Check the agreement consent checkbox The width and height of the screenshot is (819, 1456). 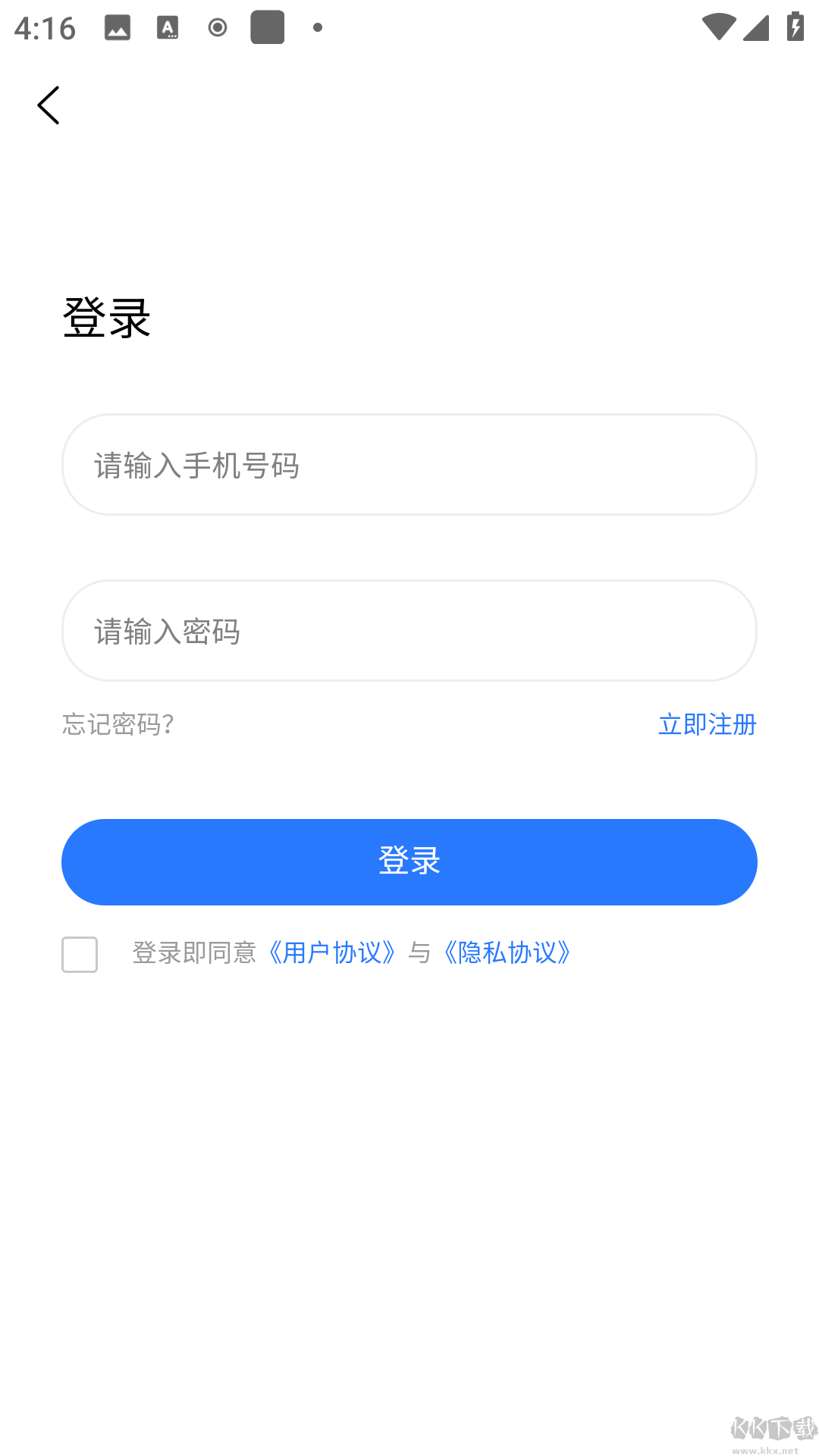click(x=79, y=955)
